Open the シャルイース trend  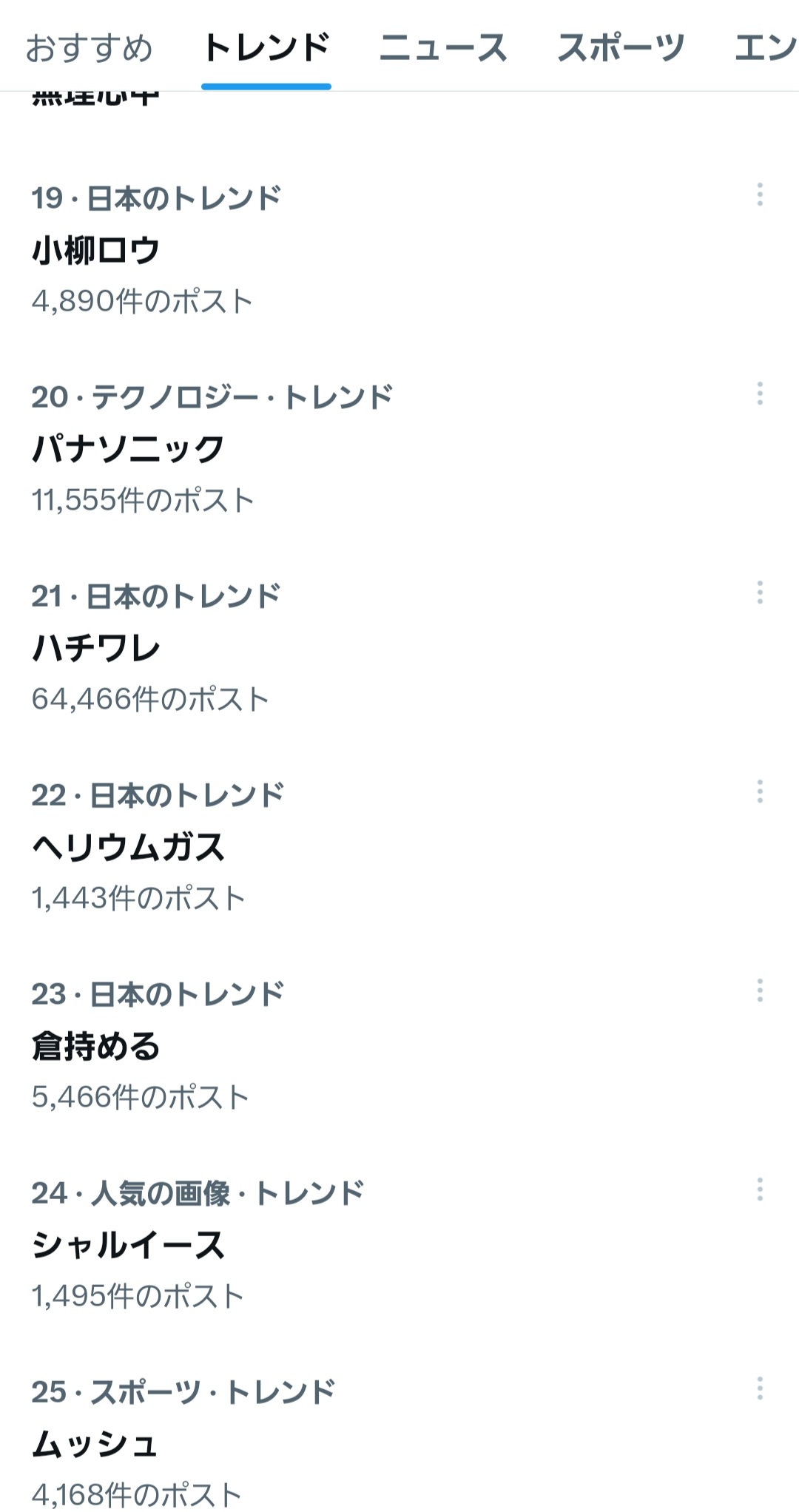point(399,1245)
